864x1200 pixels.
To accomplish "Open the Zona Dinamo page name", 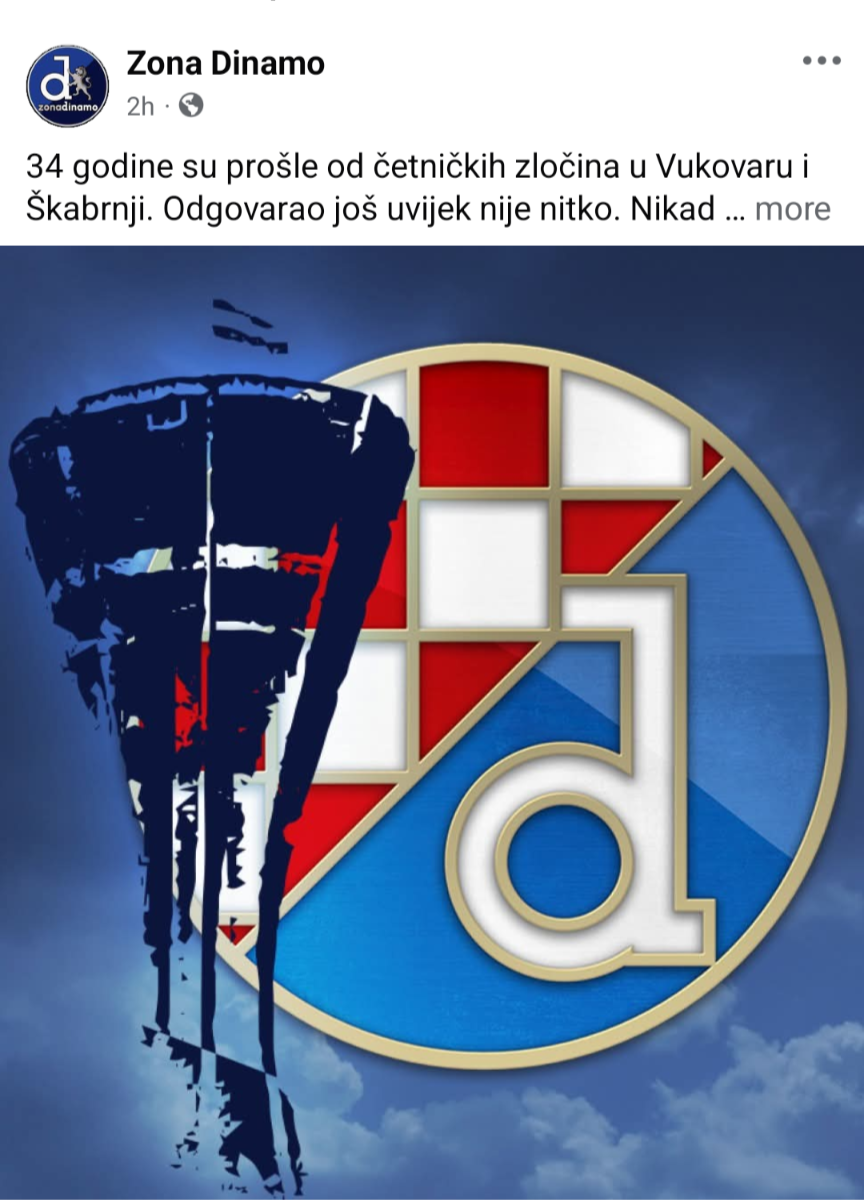I will click(225, 64).
